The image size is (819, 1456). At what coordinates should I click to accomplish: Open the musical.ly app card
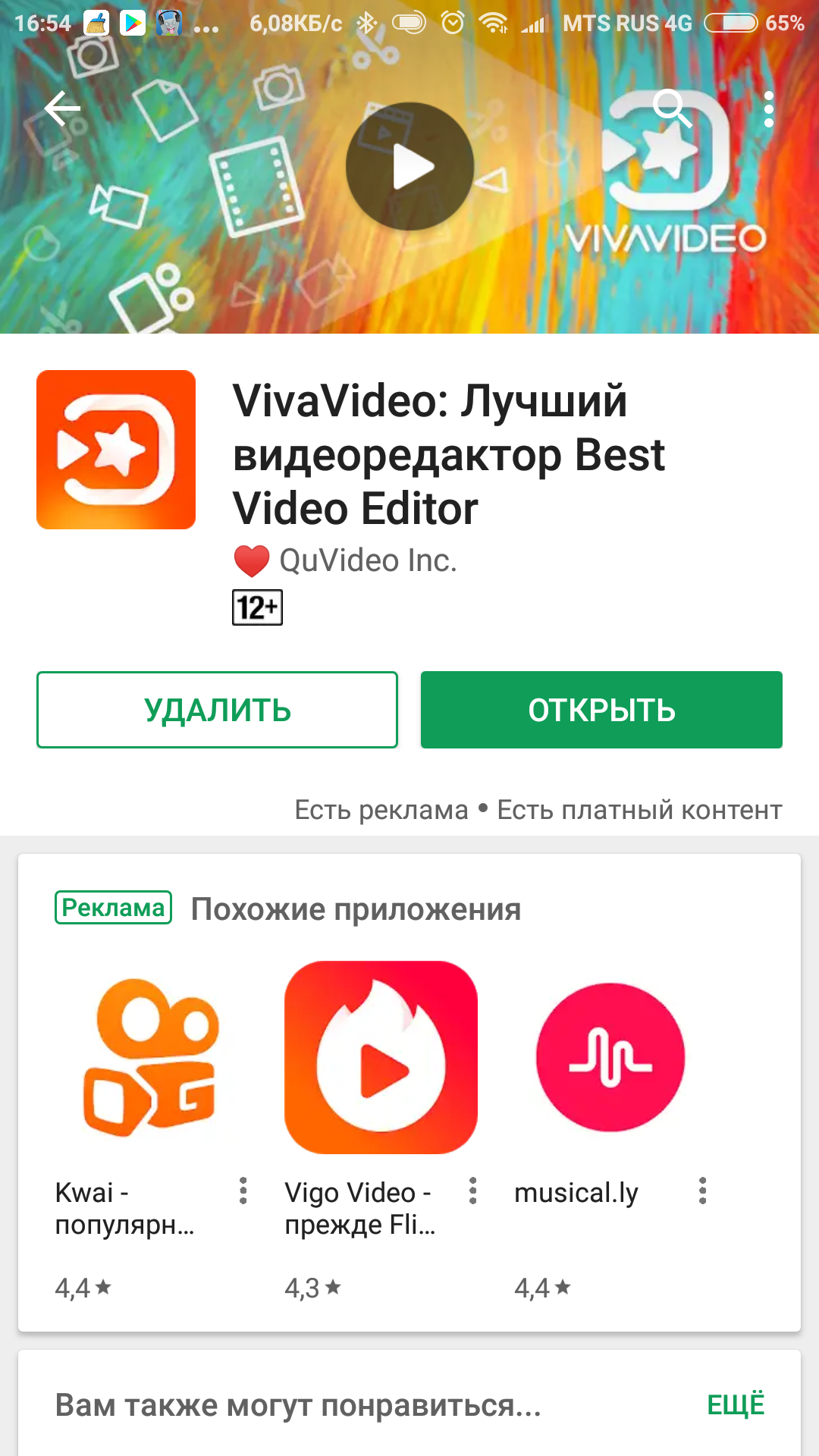coord(610,1058)
